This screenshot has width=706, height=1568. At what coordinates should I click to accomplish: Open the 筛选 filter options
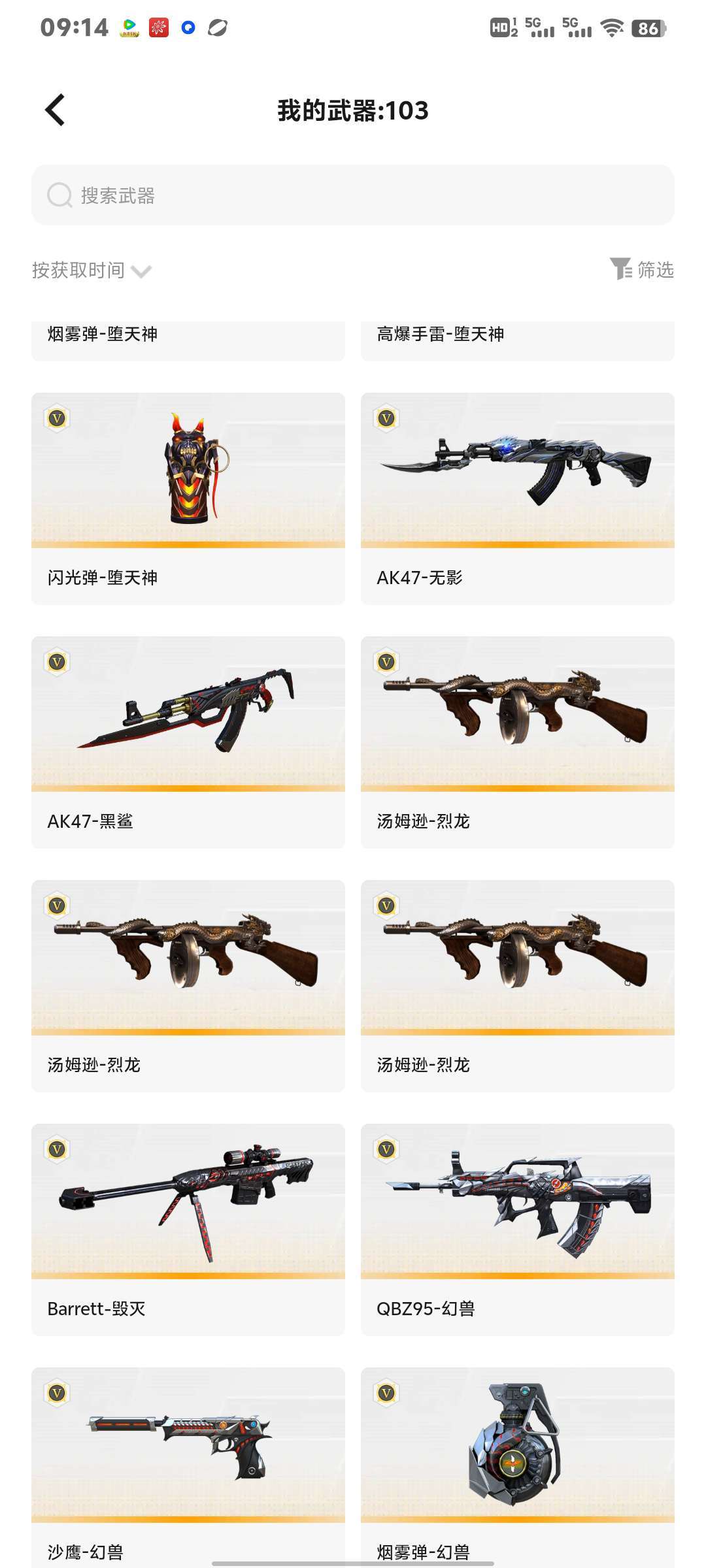(642, 269)
